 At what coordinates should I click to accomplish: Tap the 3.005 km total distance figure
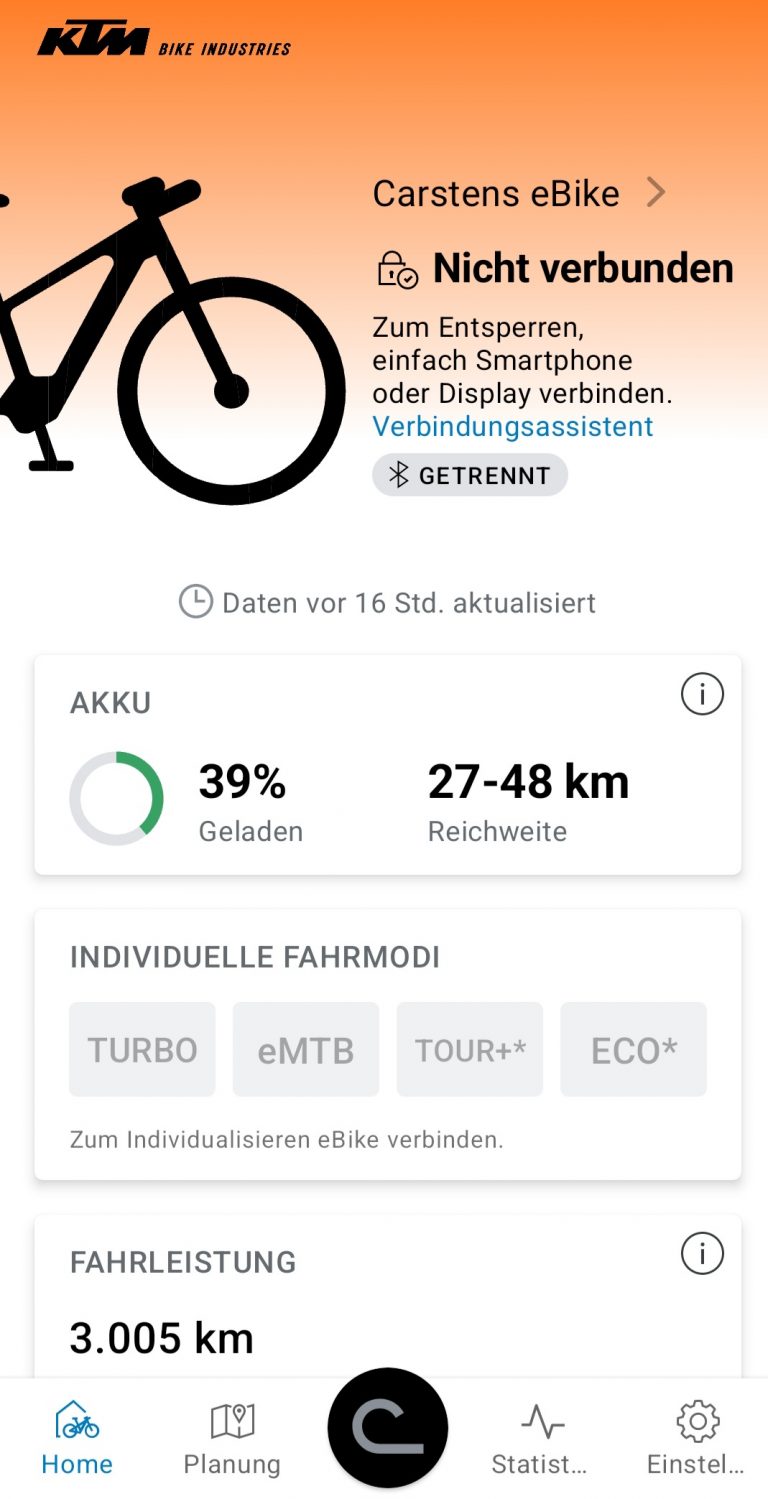pyautogui.click(x=162, y=1337)
